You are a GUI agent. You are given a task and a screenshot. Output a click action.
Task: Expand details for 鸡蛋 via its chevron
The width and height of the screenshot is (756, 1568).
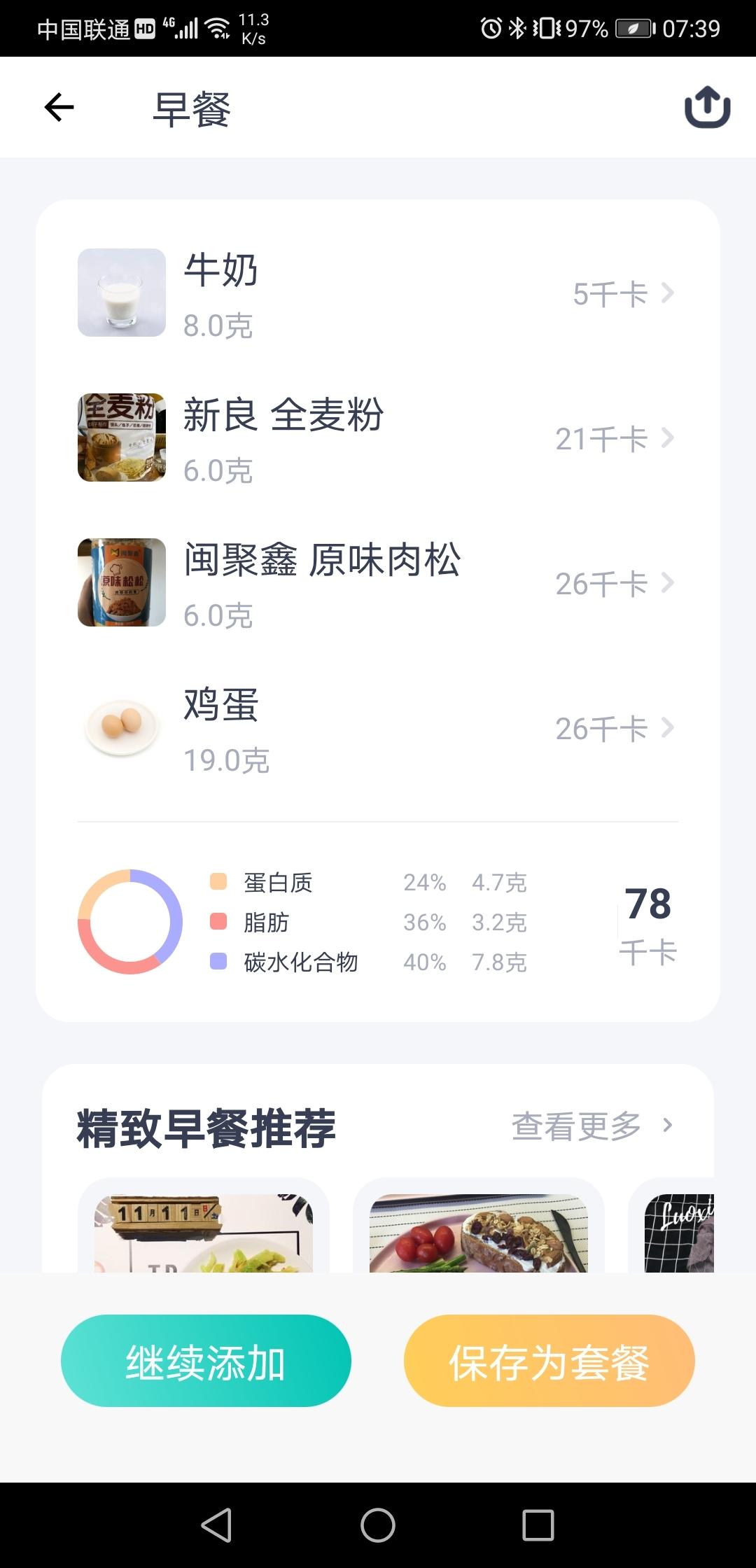coord(667,728)
